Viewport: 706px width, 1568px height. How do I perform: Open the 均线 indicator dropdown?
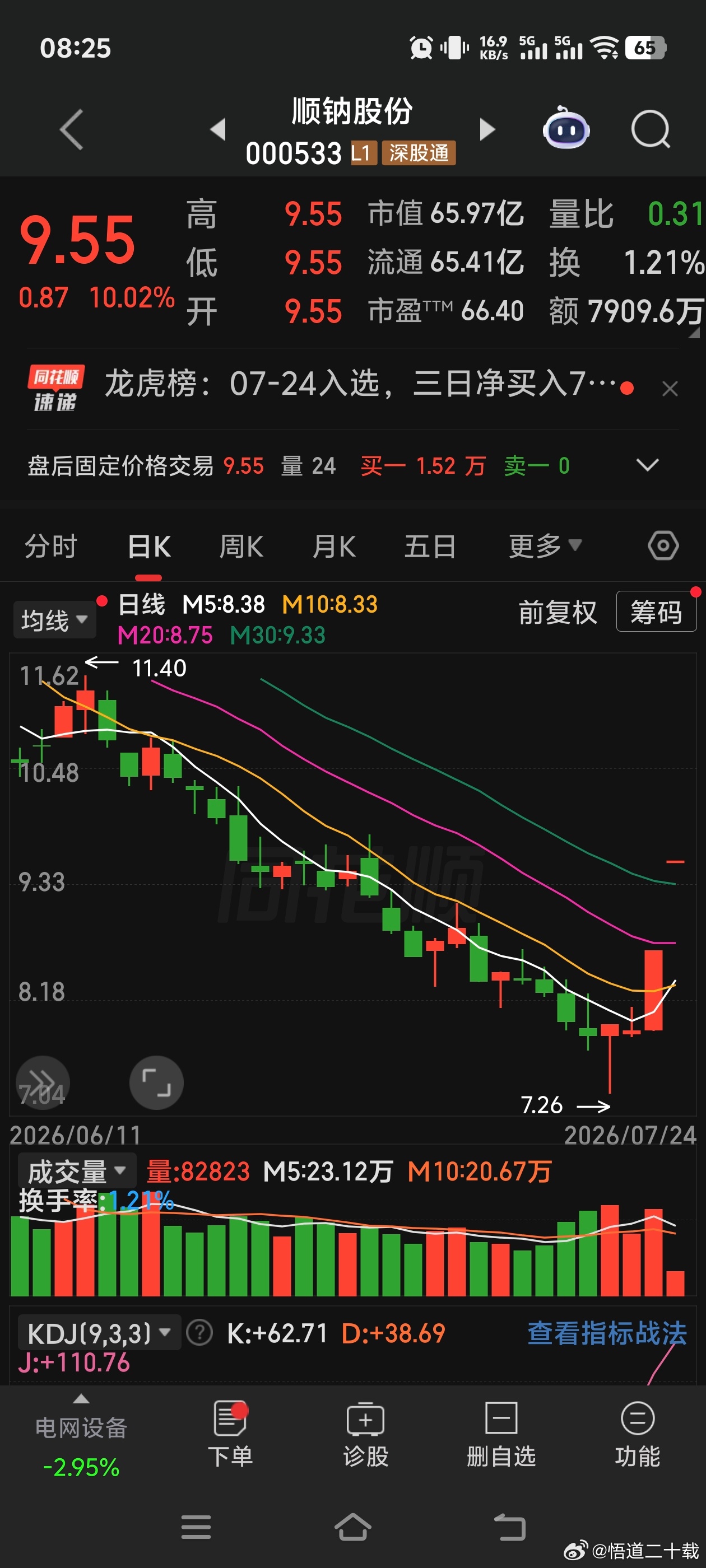point(55,620)
